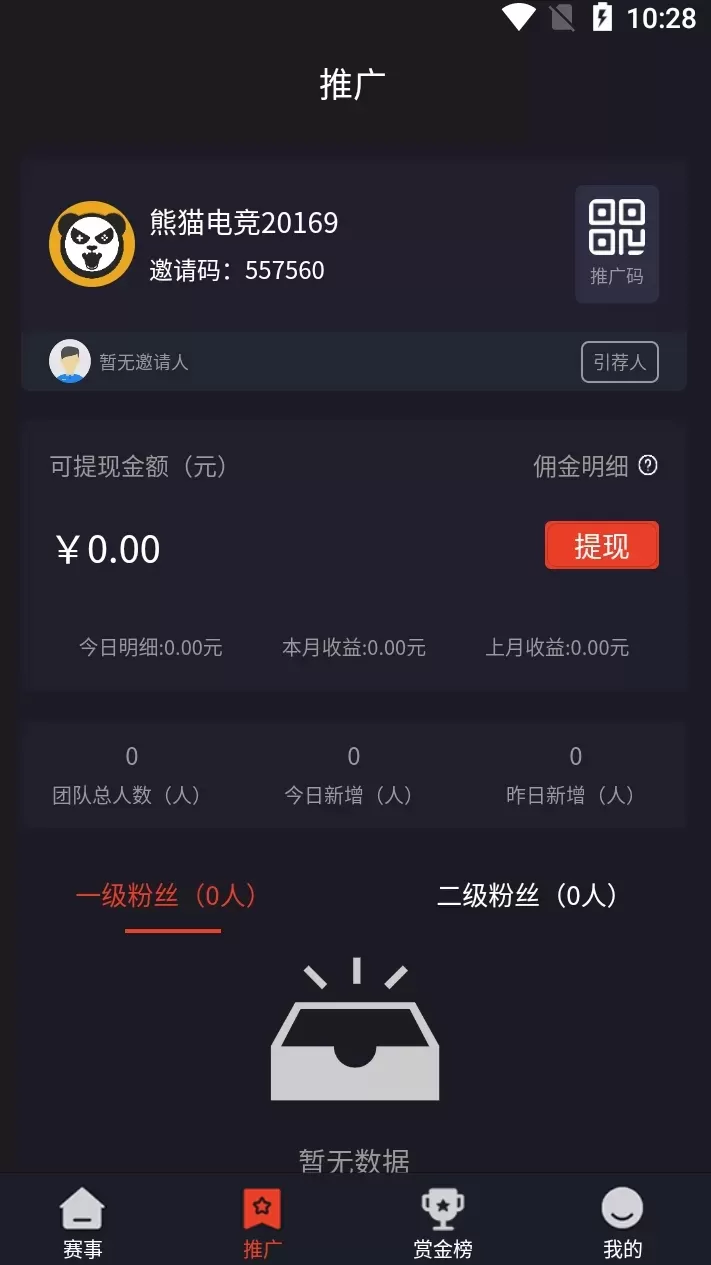Open the 我的 profile tab
Screen dimensions: 711x1265
[622, 1223]
